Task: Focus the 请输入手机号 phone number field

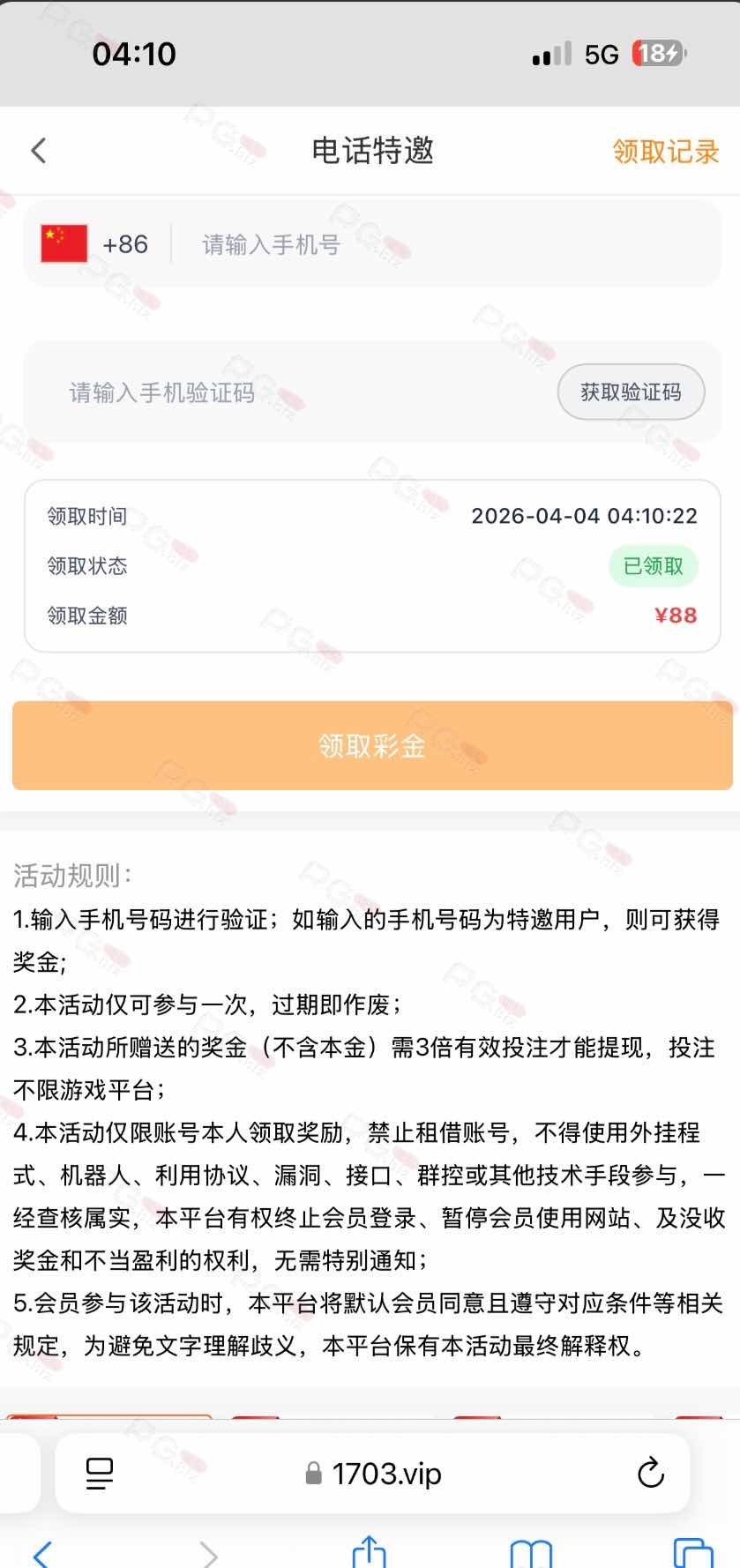Action: click(x=441, y=244)
